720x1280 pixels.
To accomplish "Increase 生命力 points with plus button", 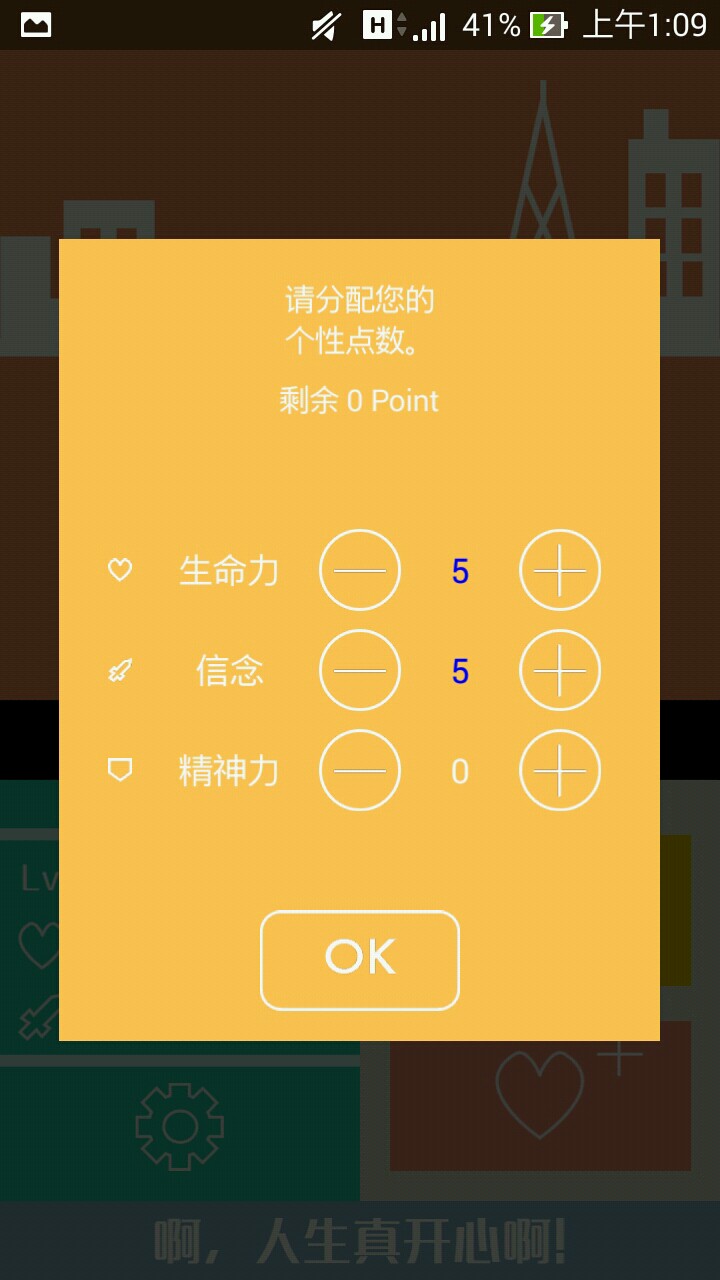I will point(560,570).
